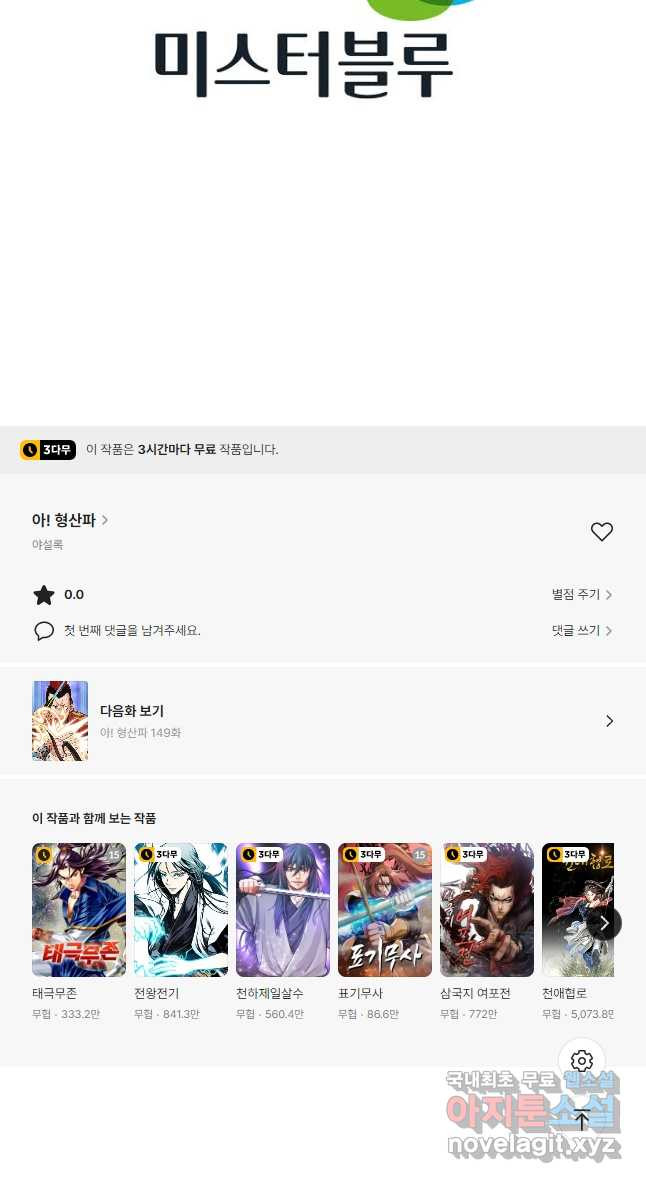The width and height of the screenshot is (646, 1183).
Task: Add this work to favorites with heart
Action: point(601,532)
